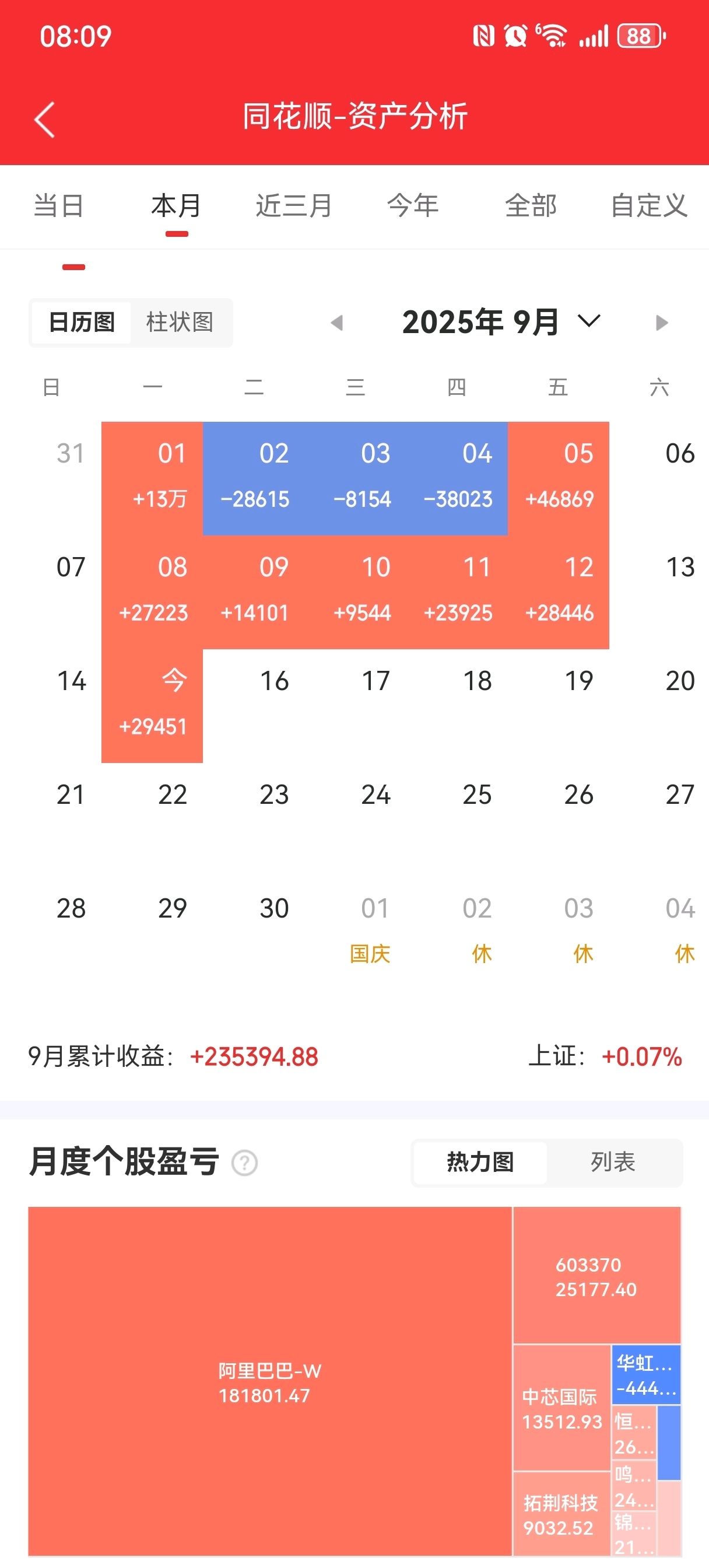Screen dimensions: 709x1568
Task: Open today's cell showing +29451
Action: coord(152,705)
